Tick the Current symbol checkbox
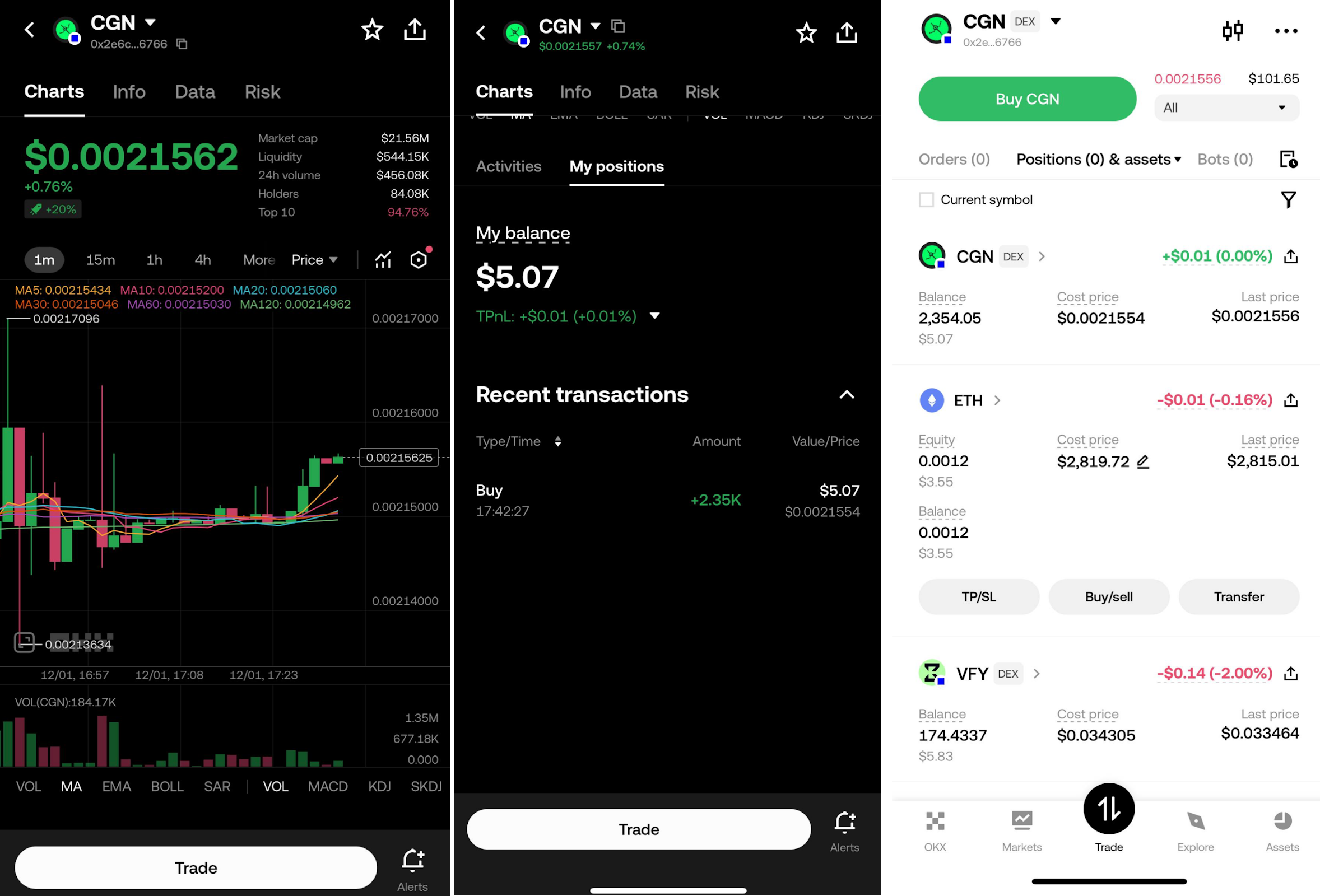Viewport: 1320px width, 896px height. click(926, 200)
